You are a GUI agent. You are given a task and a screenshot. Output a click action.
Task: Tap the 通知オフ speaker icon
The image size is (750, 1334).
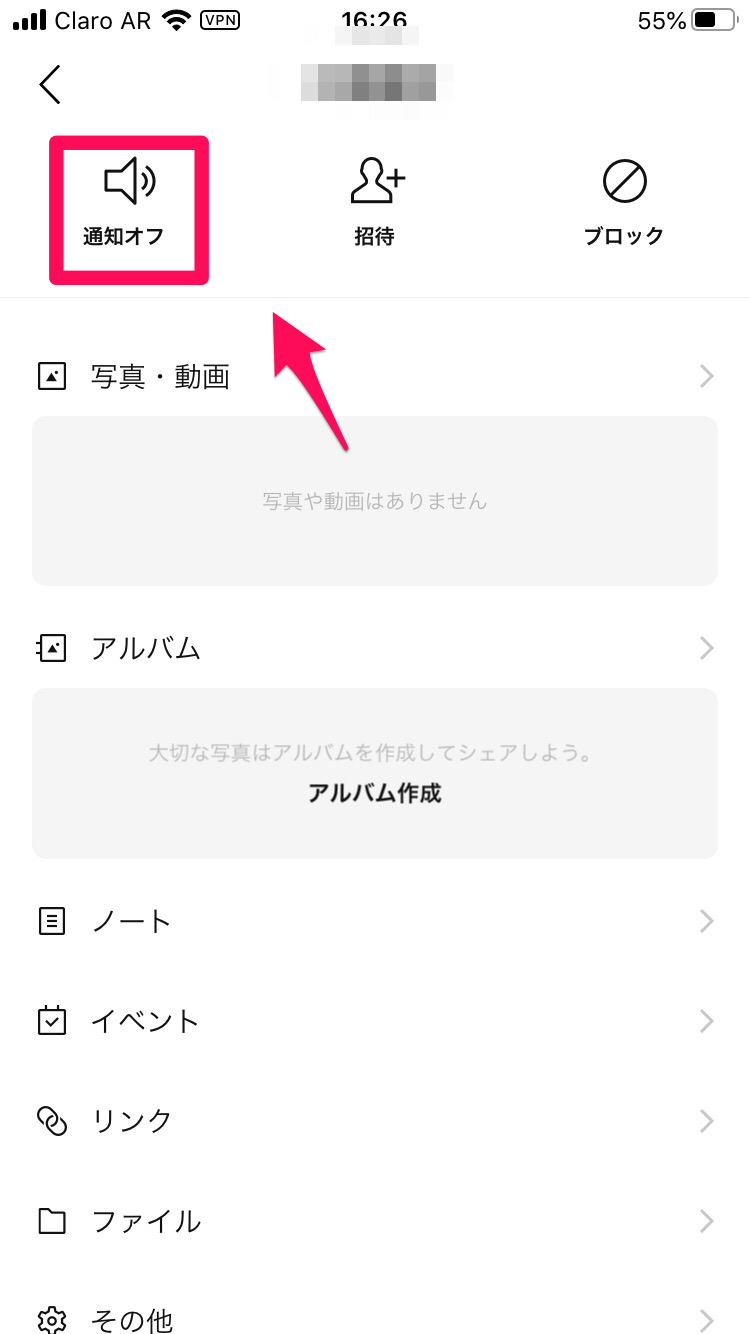click(x=128, y=182)
